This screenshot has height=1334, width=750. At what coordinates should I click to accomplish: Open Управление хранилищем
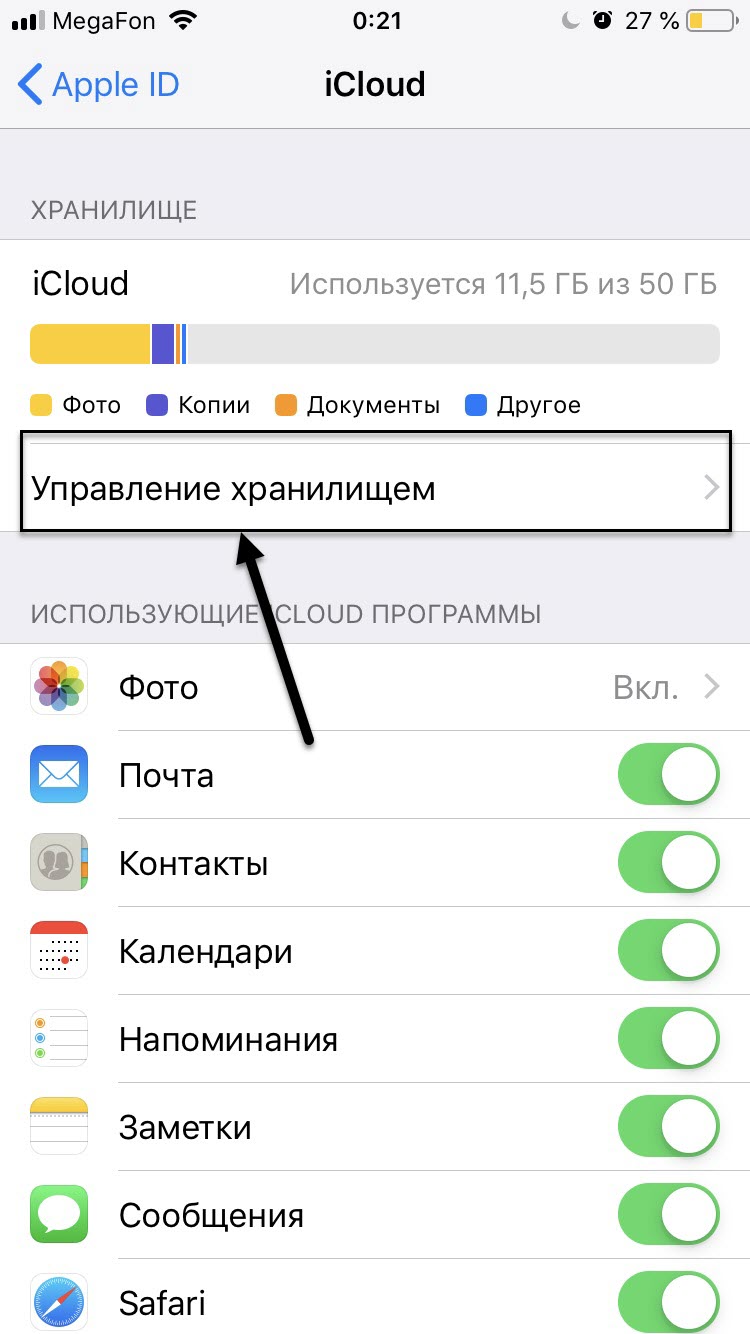(374, 489)
